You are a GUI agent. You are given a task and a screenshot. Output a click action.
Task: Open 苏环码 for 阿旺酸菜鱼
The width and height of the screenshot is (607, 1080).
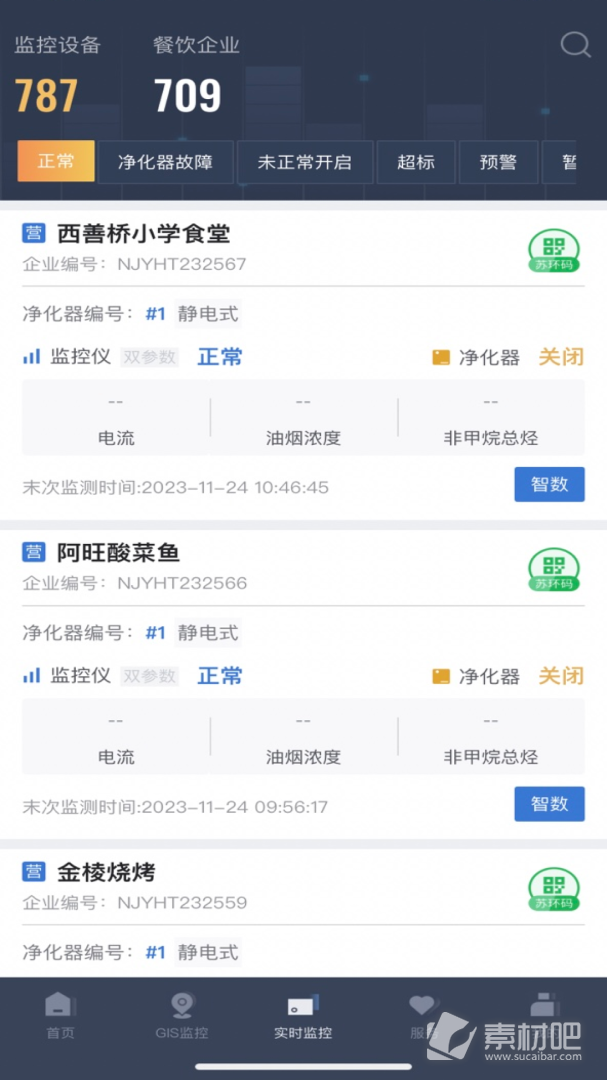(554, 570)
